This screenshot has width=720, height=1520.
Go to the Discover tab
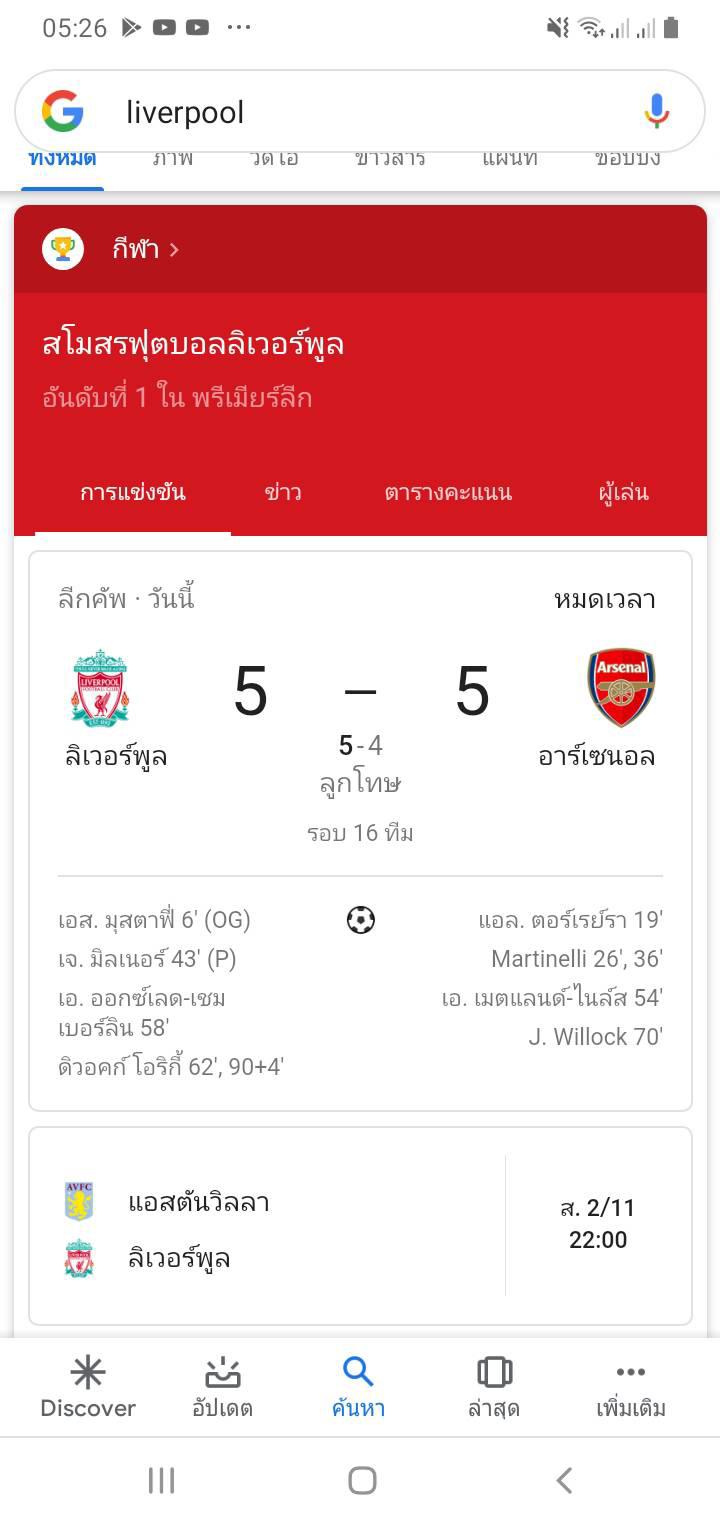[88, 1387]
